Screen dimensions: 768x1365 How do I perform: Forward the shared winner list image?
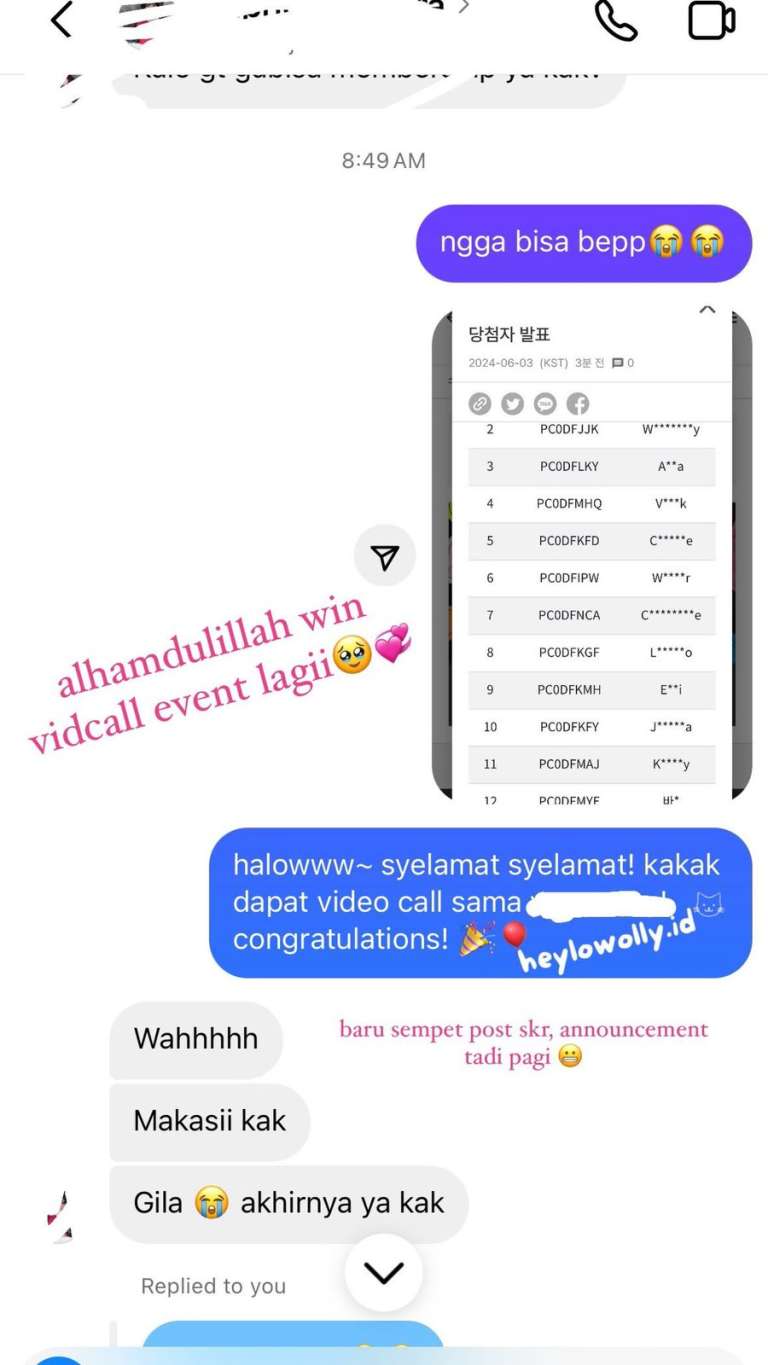click(385, 555)
